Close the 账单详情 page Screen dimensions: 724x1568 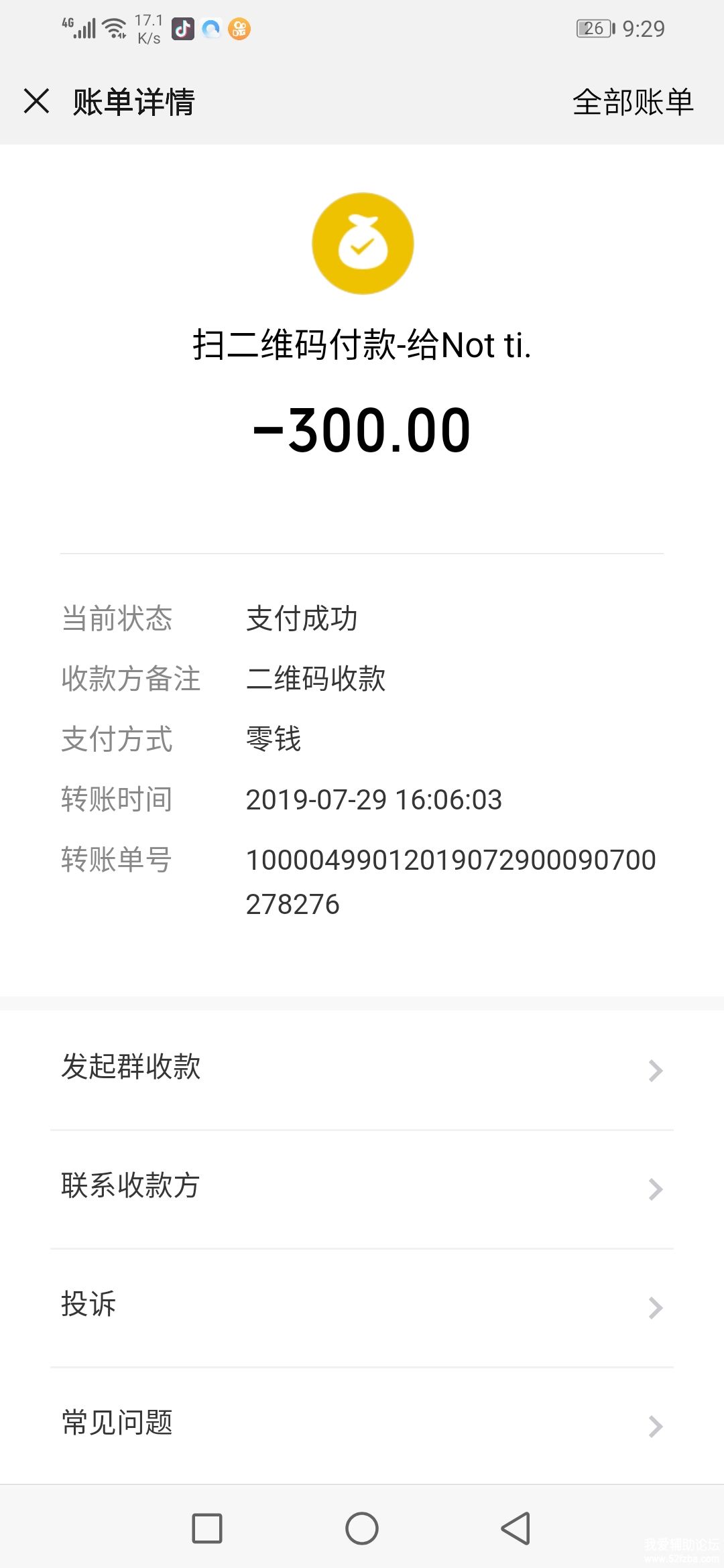tap(37, 102)
